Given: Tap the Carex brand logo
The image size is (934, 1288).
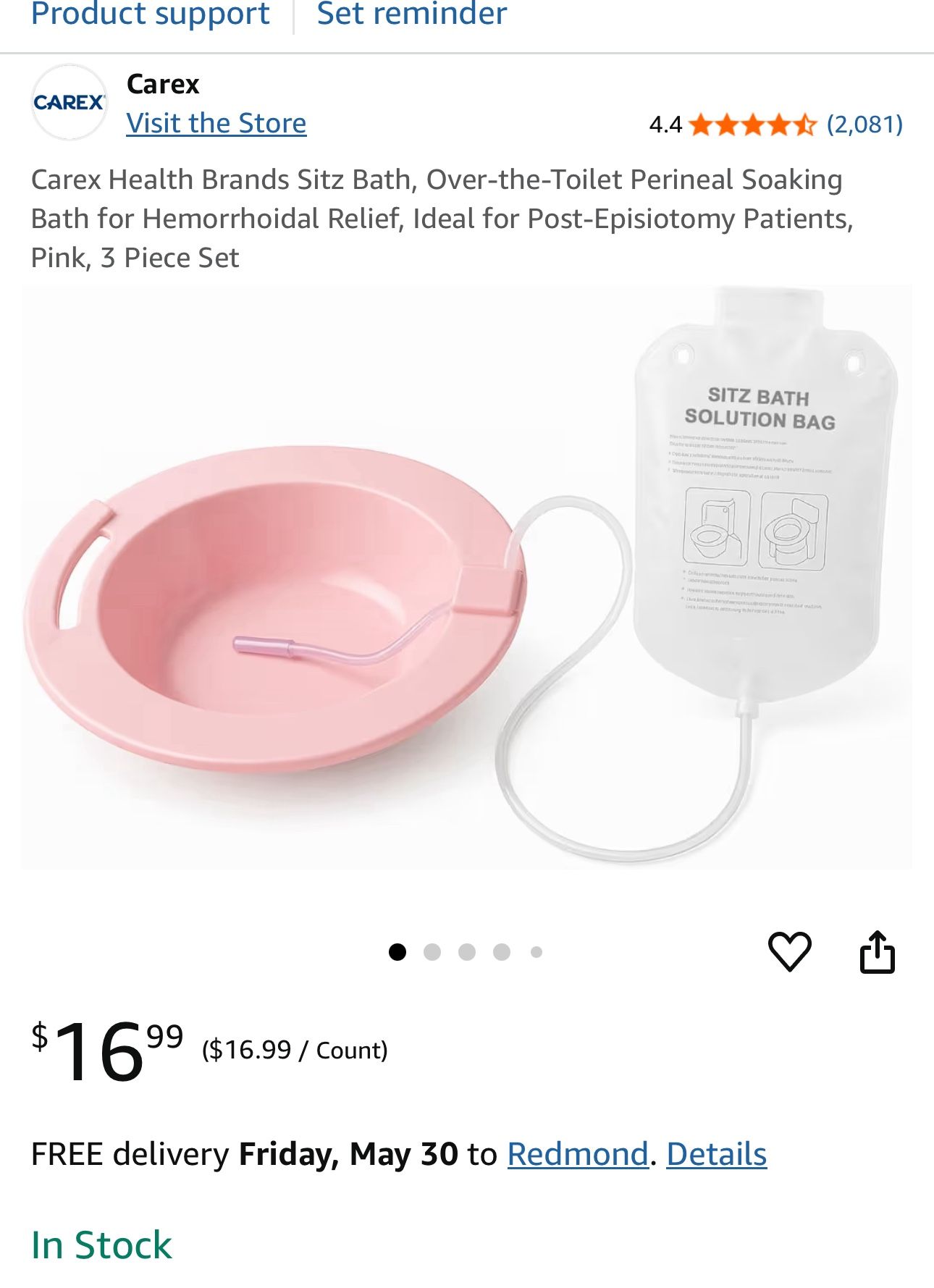Looking at the screenshot, I should pyautogui.click(x=70, y=102).
